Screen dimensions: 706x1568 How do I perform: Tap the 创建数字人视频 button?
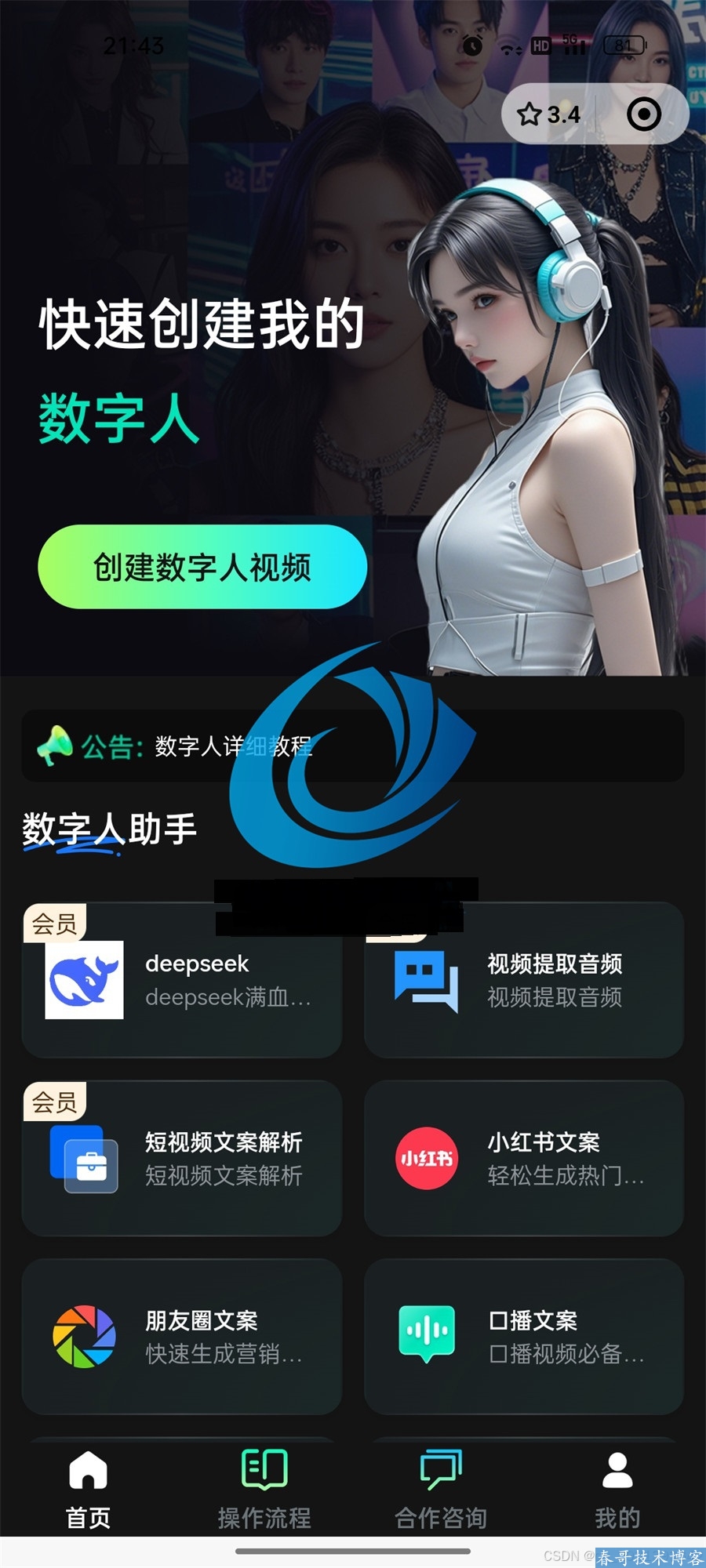(202, 567)
